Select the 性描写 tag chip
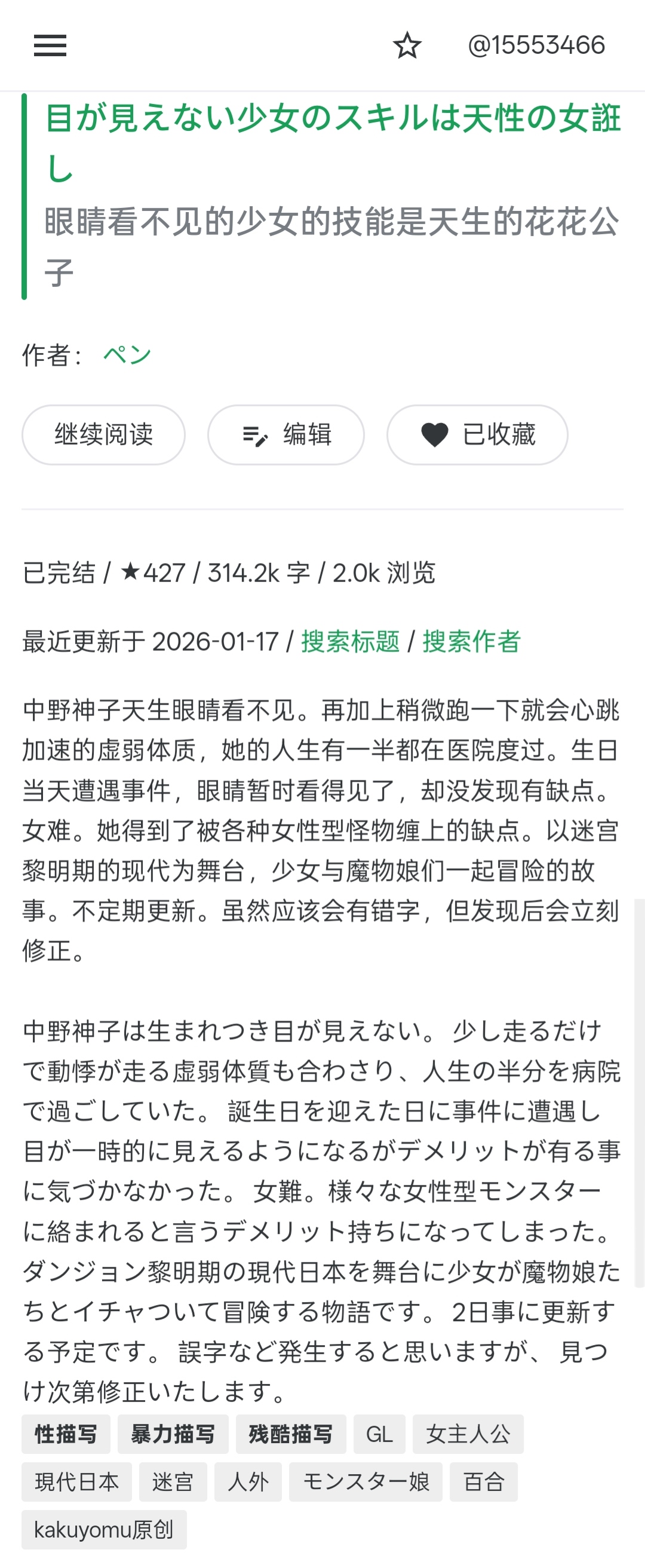Viewport: 645px width, 1568px height. coord(66,1434)
